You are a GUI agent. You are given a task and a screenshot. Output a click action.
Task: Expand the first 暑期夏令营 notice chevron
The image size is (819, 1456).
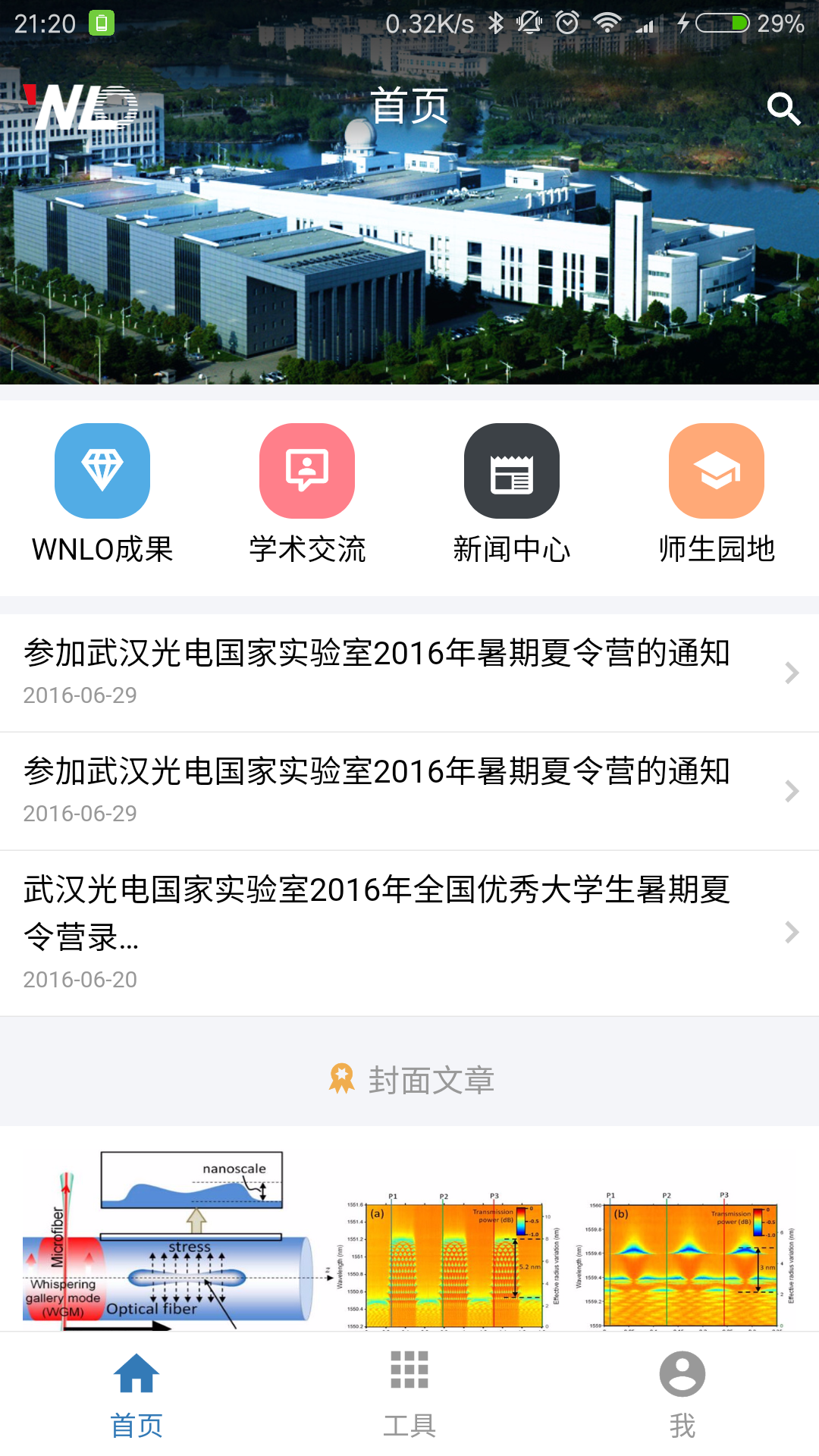point(792,673)
